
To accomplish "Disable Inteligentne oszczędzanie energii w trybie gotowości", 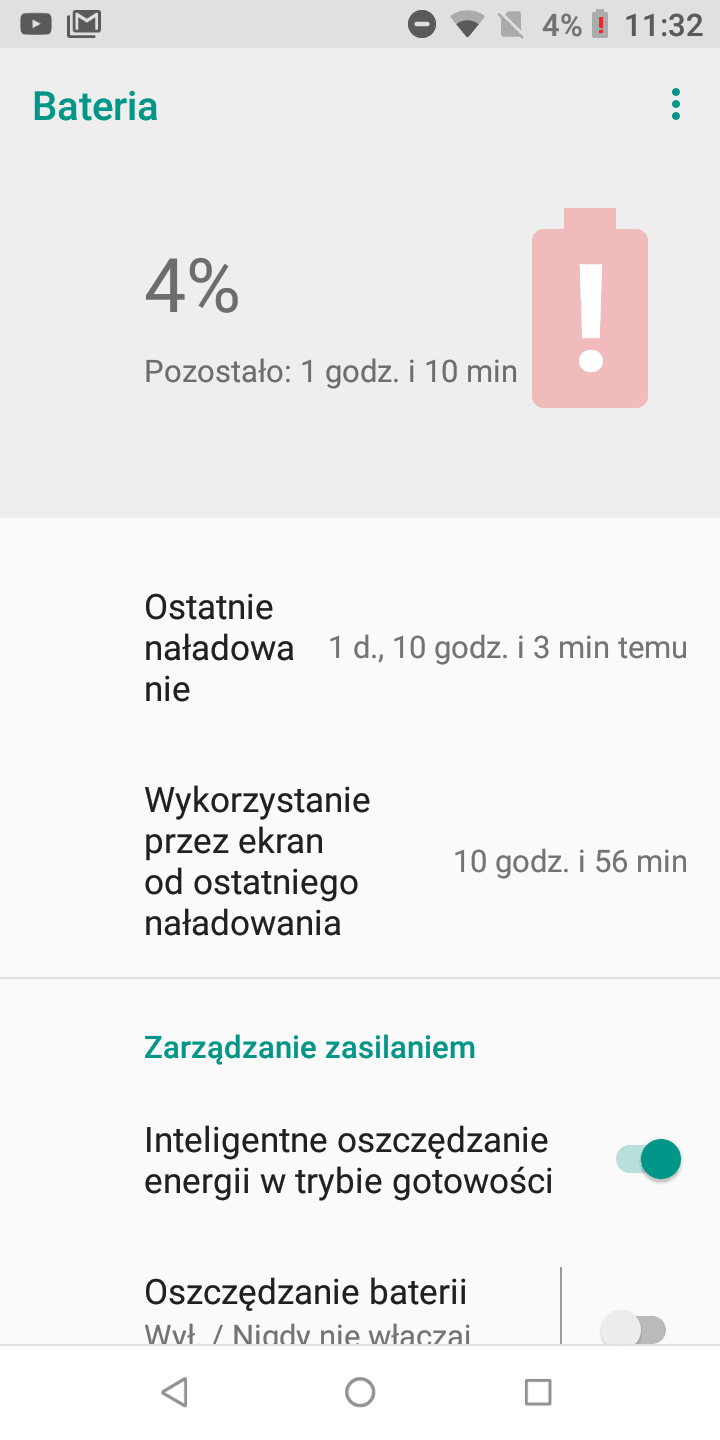I will coord(648,1160).
